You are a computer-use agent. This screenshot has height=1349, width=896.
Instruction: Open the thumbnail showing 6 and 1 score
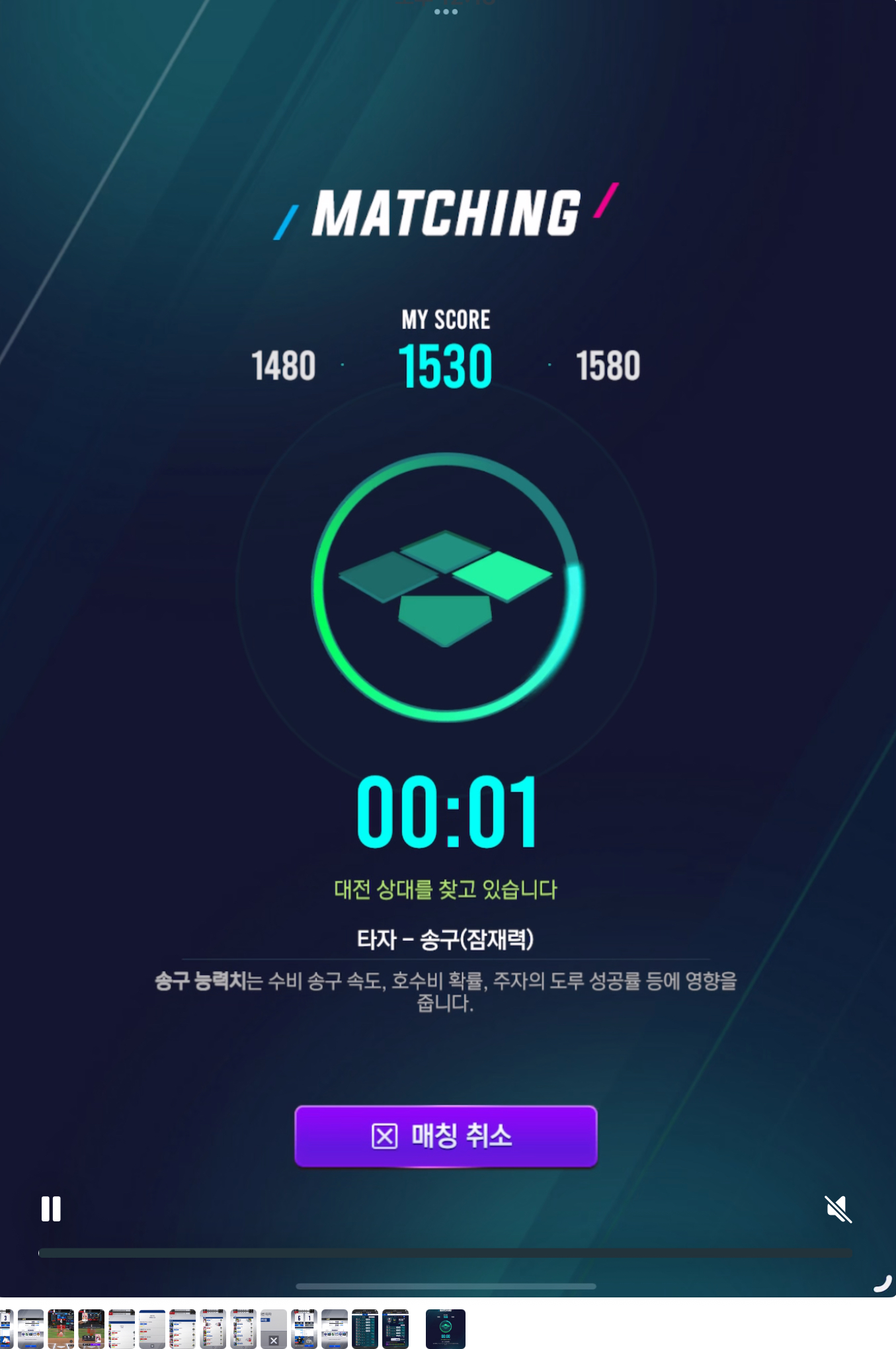[304, 1329]
